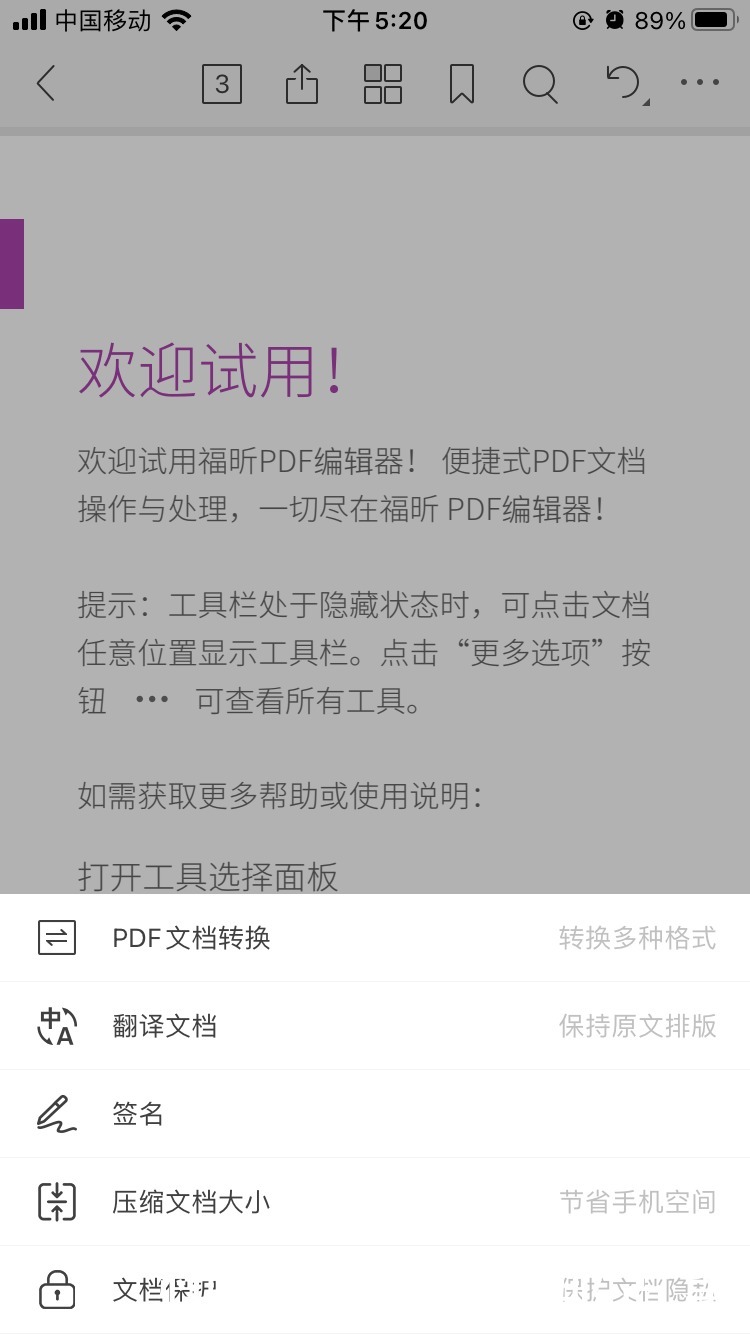
Task: Search within the document
Action: [x=540, y=84]
